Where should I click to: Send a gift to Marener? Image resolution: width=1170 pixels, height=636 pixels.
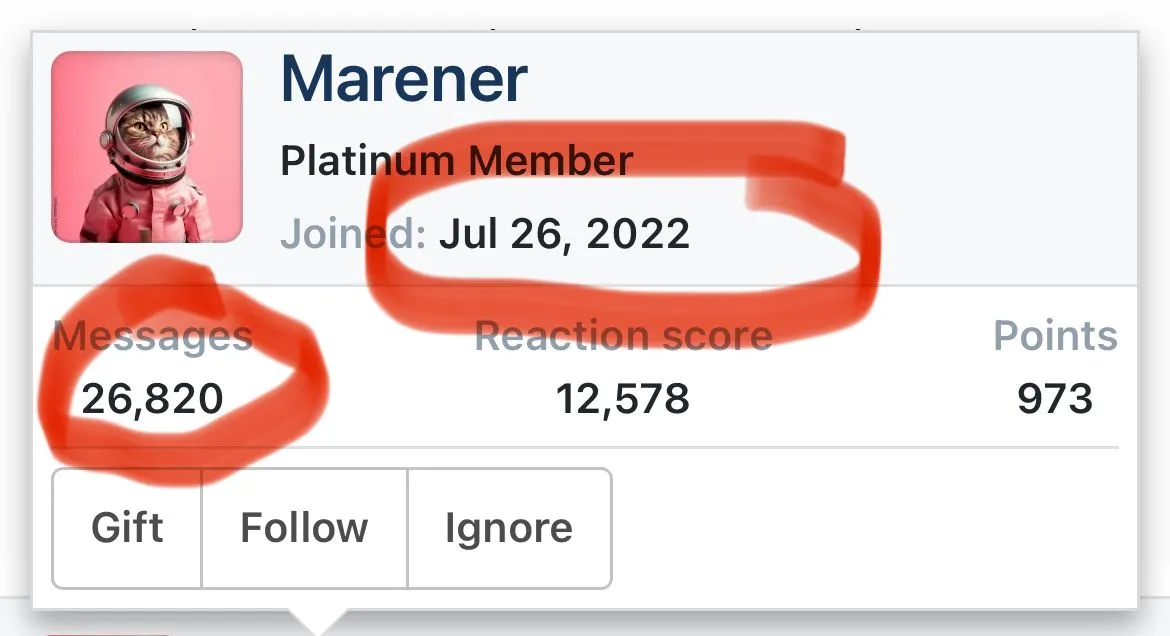[127, 528]
